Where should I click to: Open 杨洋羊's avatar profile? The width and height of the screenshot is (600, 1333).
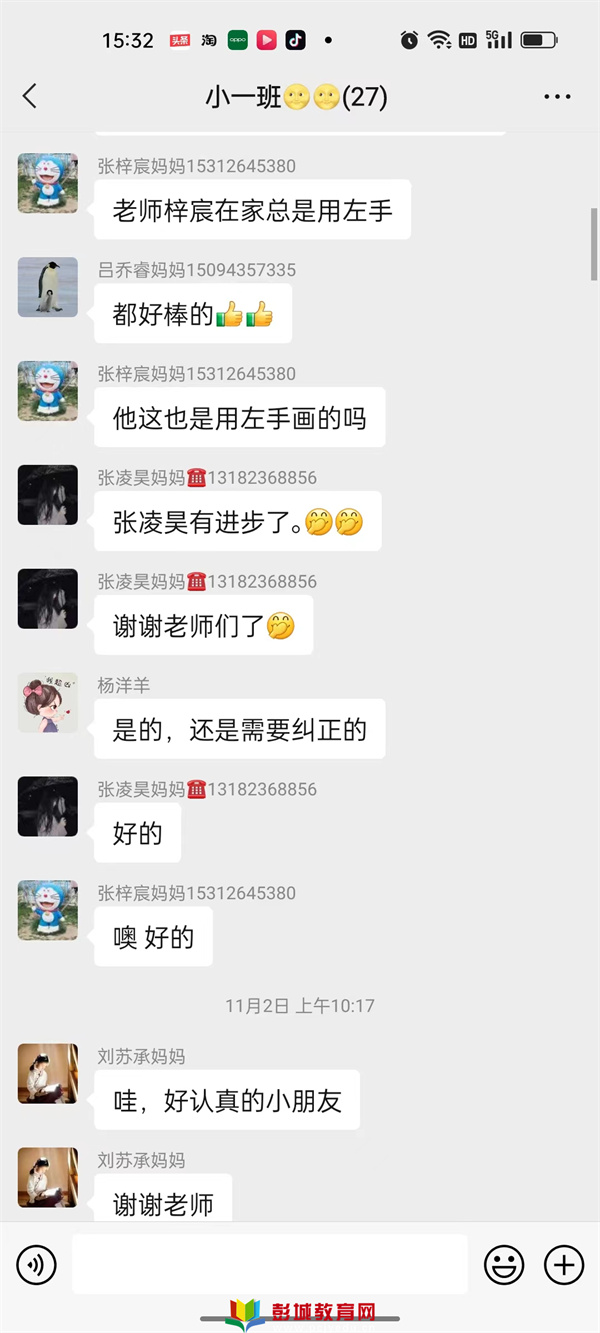click(x=48, y=703)
